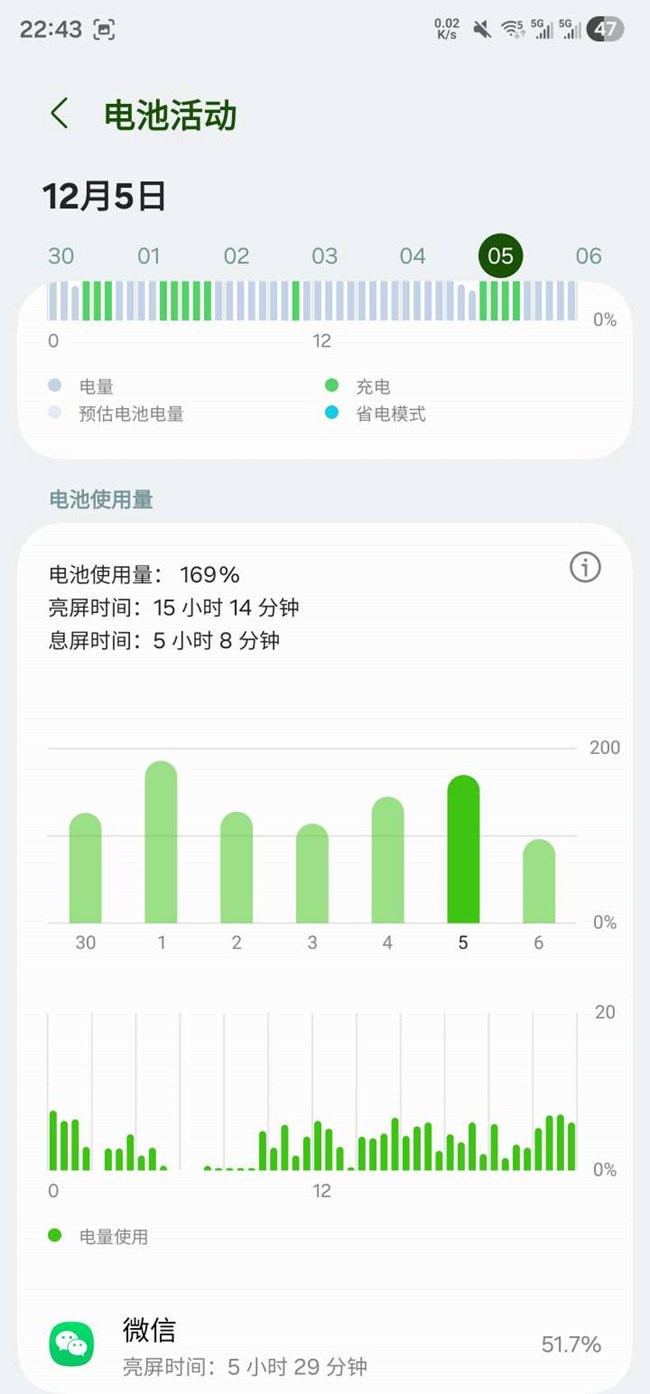Select date 02 in the date strip

pyautogui.click(x=236, y=256)
